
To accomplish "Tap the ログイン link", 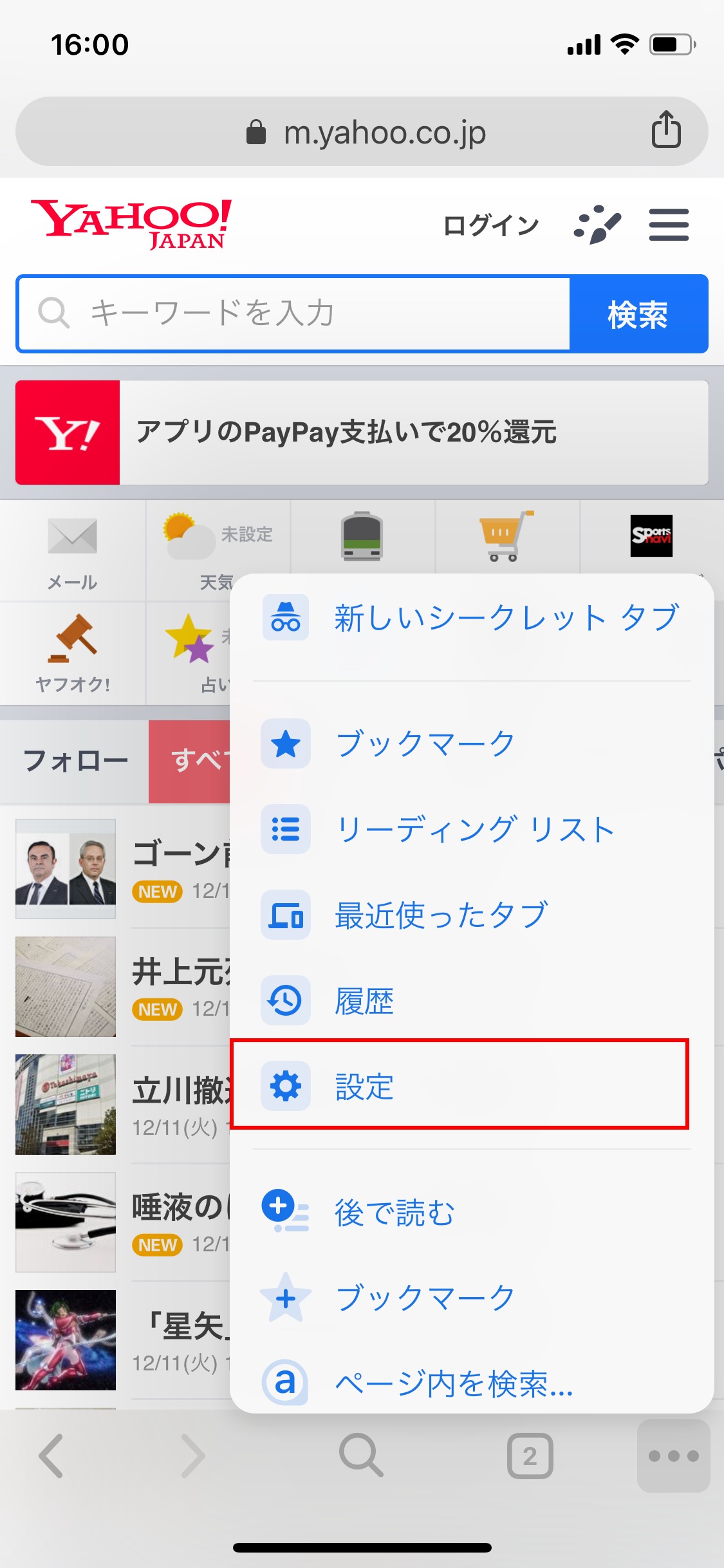I will pyautogui.click(x=490, y=225).
